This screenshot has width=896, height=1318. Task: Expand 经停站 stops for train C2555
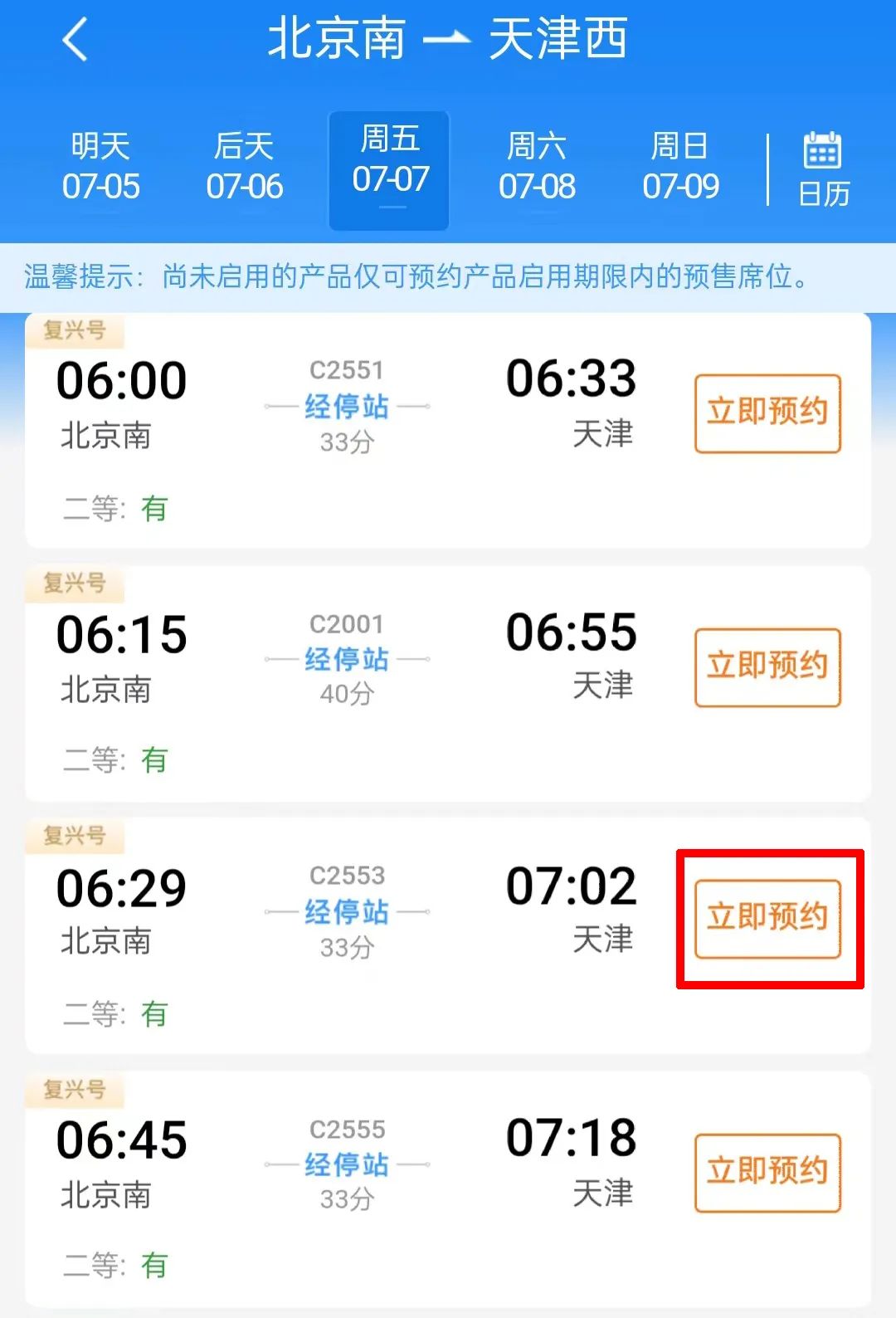click(x=348, y=1164)
